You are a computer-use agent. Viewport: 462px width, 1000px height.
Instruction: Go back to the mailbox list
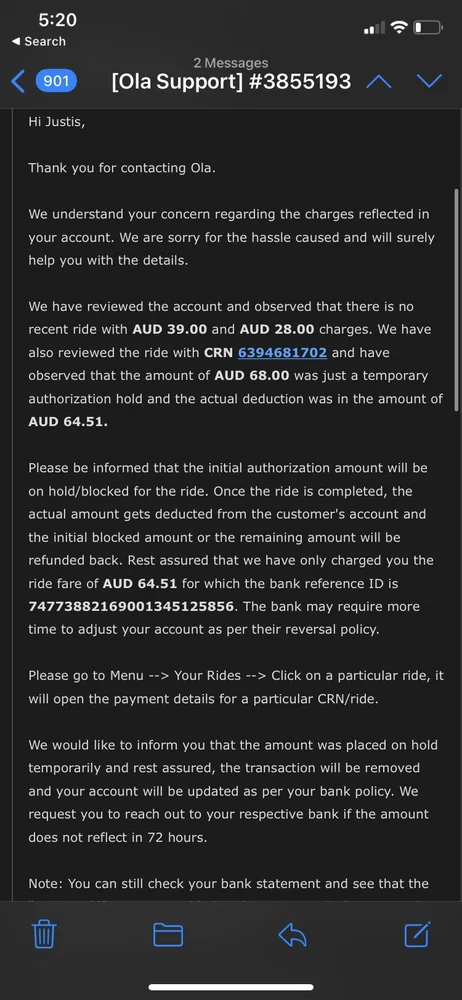pos(44,81)
